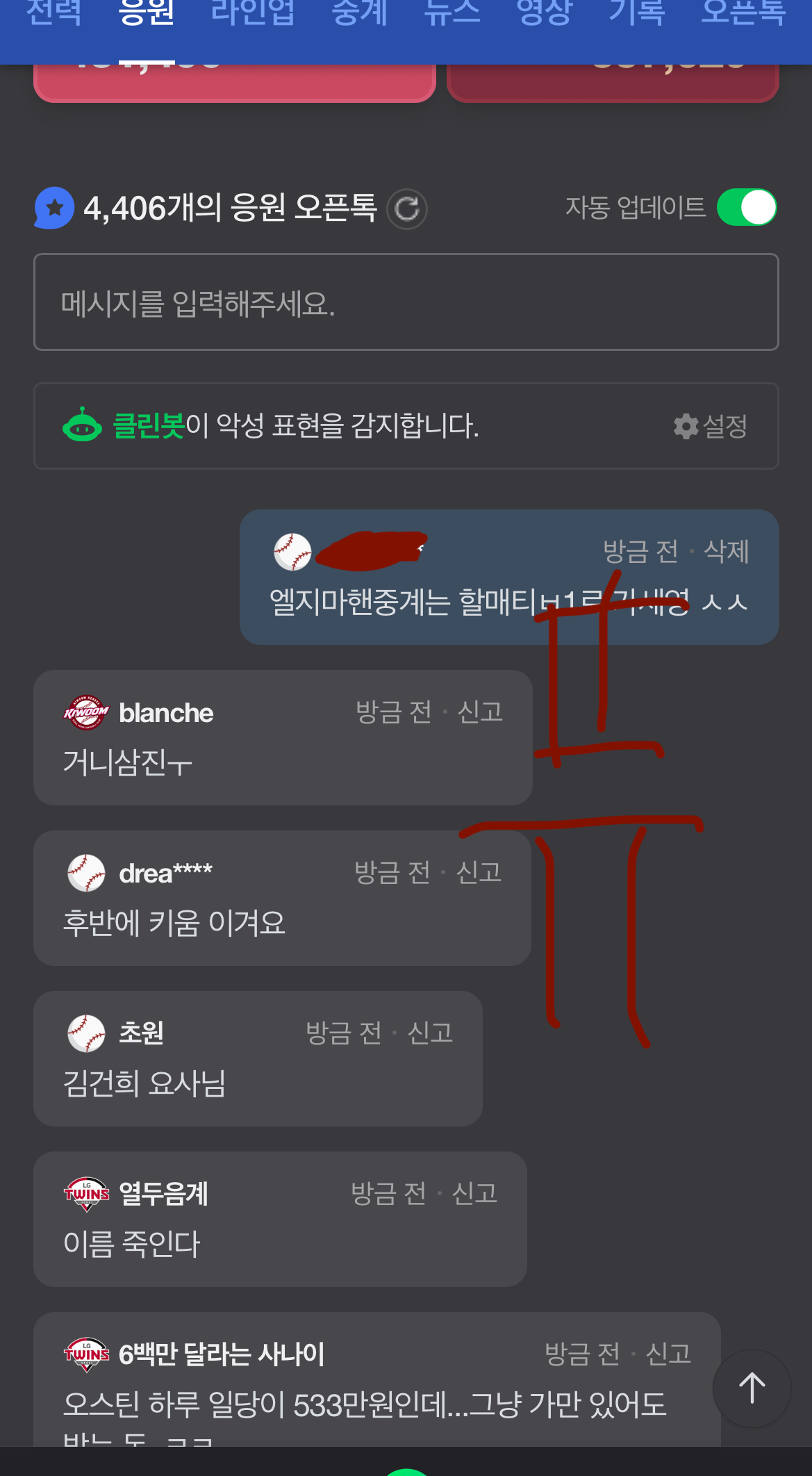The image size is (812, 1476).
Task: Switch to the 전력 tab
Action: click(53, 14)
